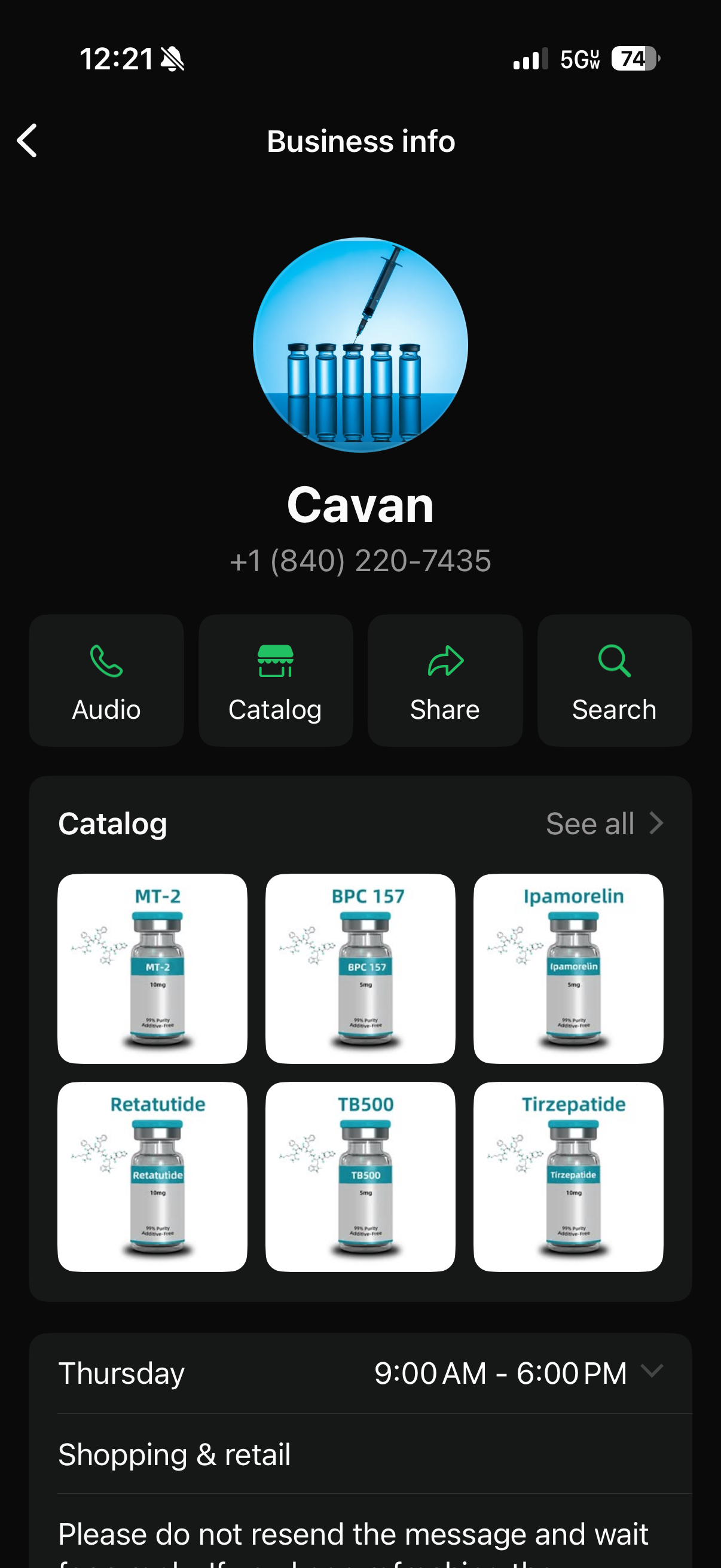This screenshot has width=721, height=1568.
Task: Search within this chat
Action: (x=614, y=680)
